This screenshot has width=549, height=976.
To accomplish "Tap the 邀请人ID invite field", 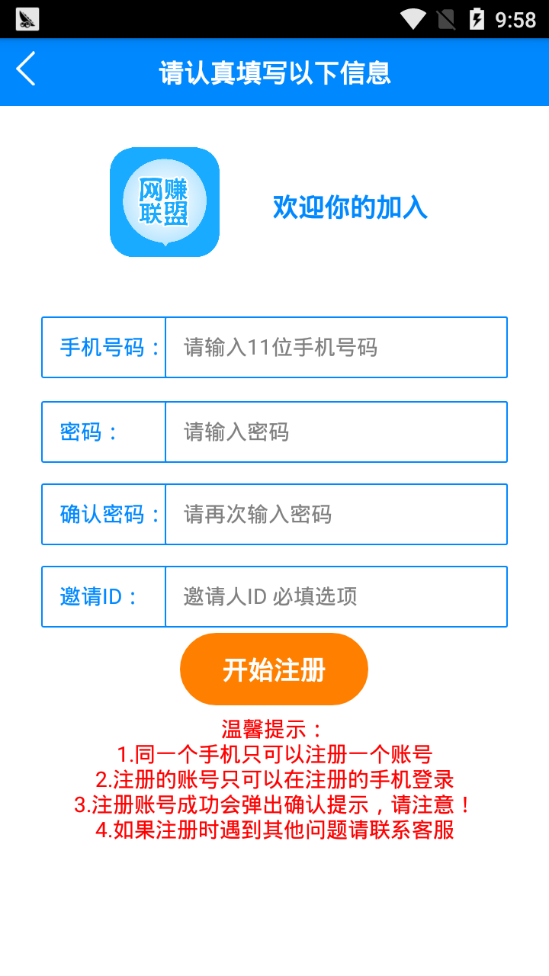I will tap(336, 596).
